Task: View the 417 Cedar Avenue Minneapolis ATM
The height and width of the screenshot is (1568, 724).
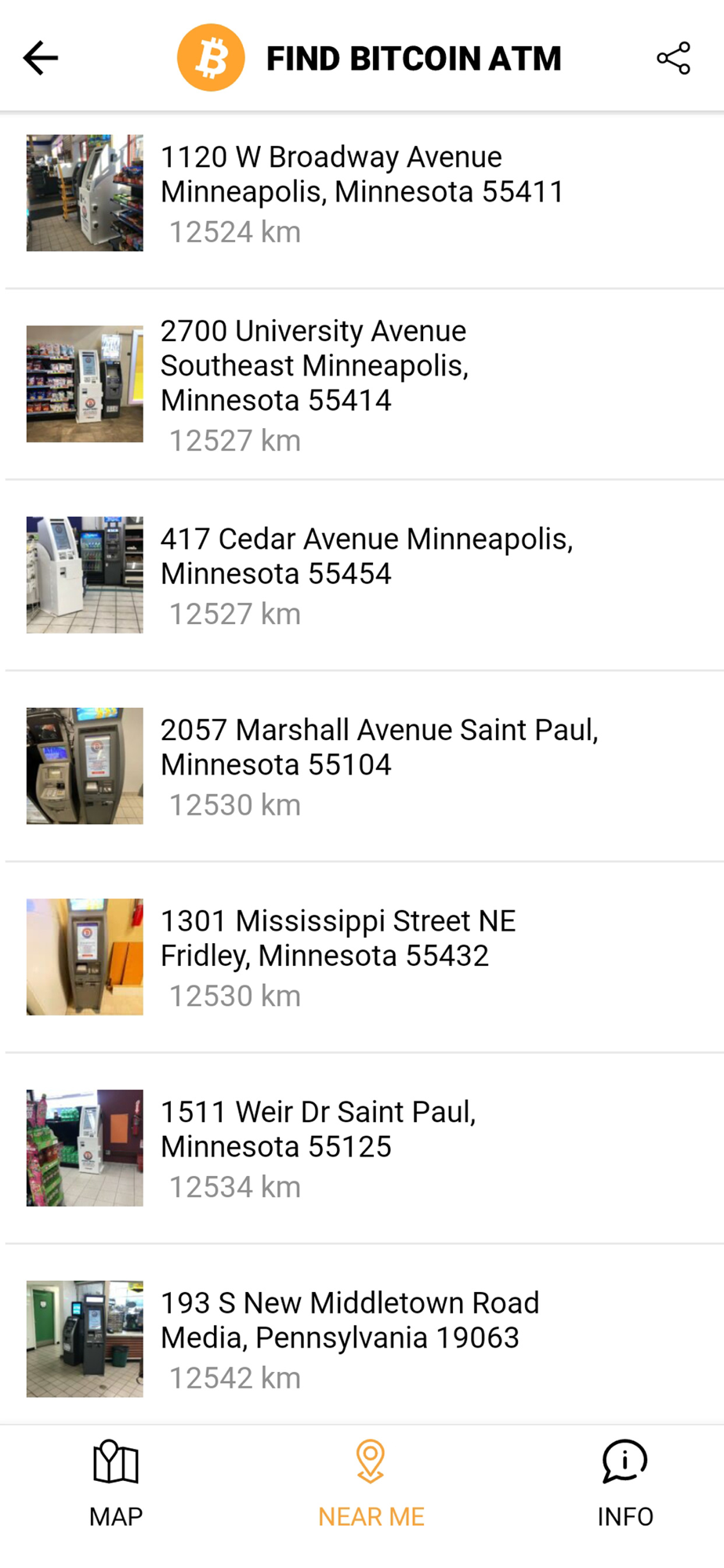Action: [362, 575]
